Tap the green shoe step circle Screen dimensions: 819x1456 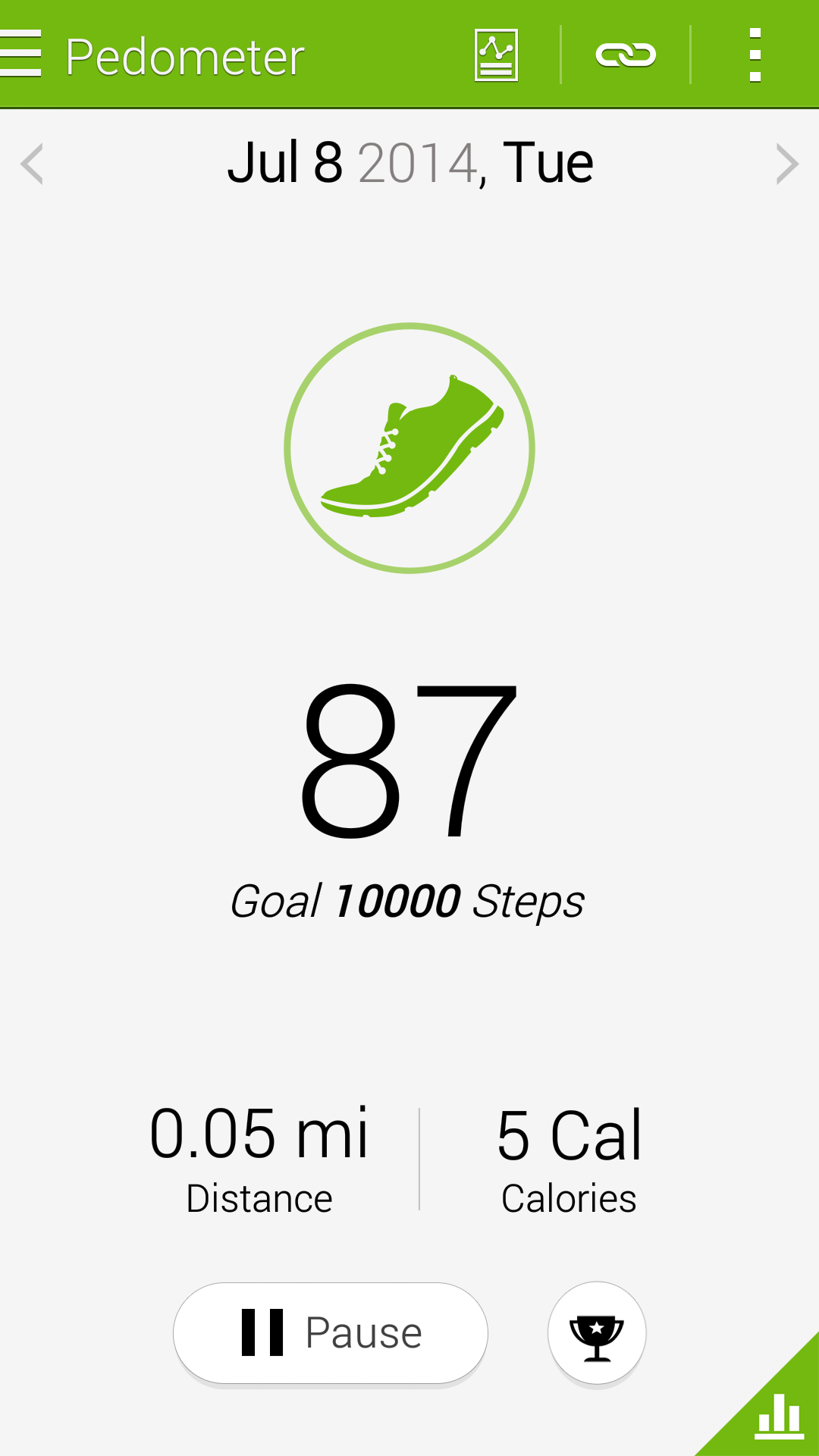pos(409,448)
